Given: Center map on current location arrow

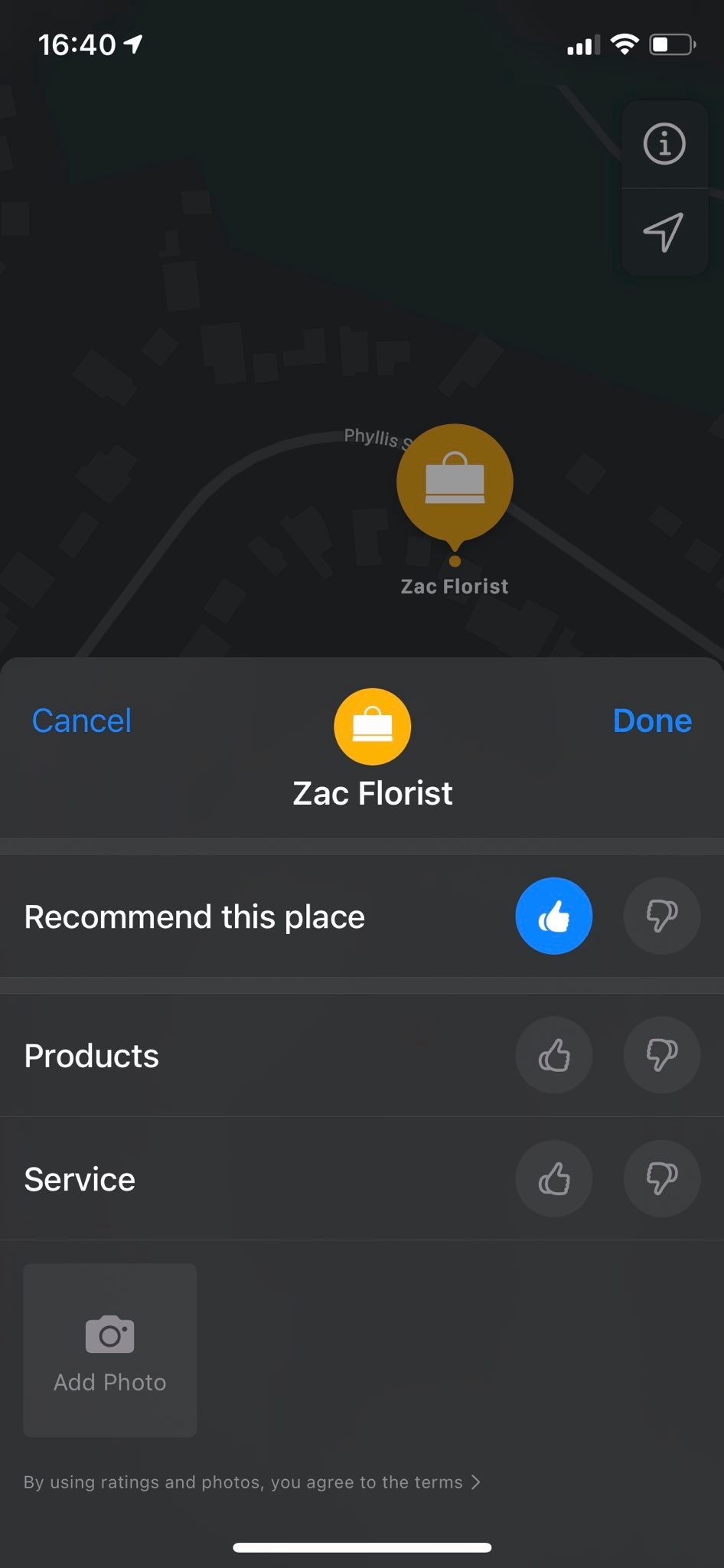Looking at the screenshot, I should (x=664, y=232).
